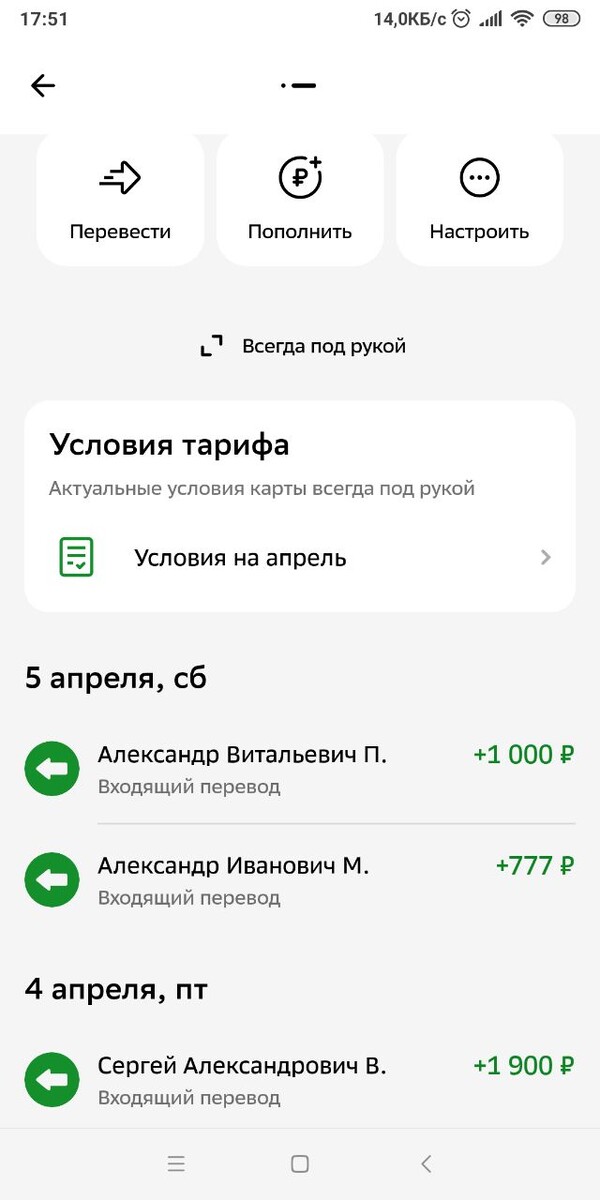Select the Всегда под рукой option
The height and width of the screenshot is (1200, 600).
[x=304, y=347]
